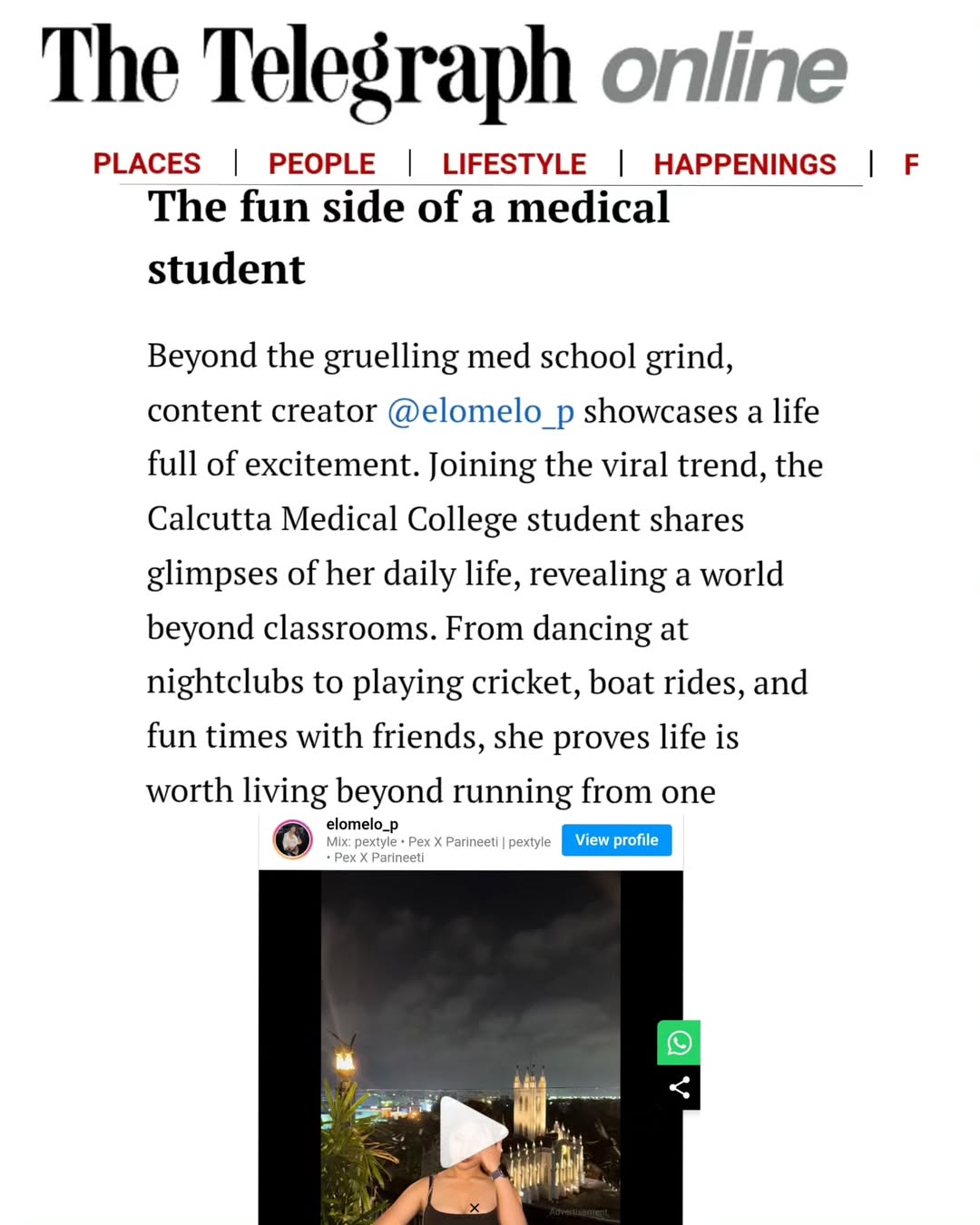980x1225 pixels.
Task: Dismiss the advertisement with the X
Action: 474,1208
